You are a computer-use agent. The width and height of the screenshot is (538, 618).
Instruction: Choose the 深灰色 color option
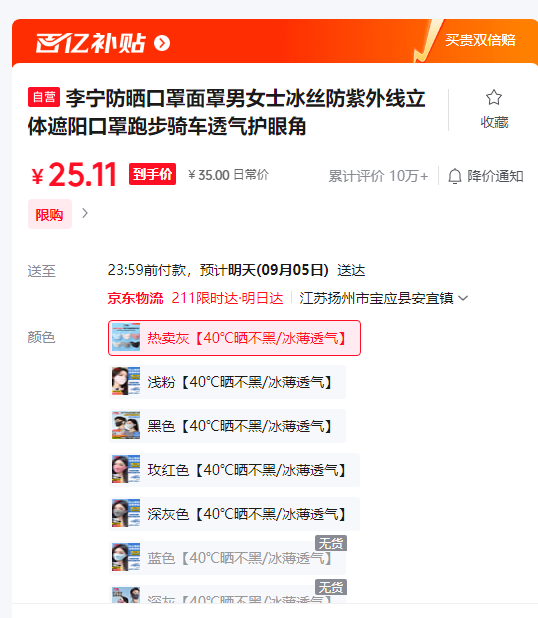234,514
